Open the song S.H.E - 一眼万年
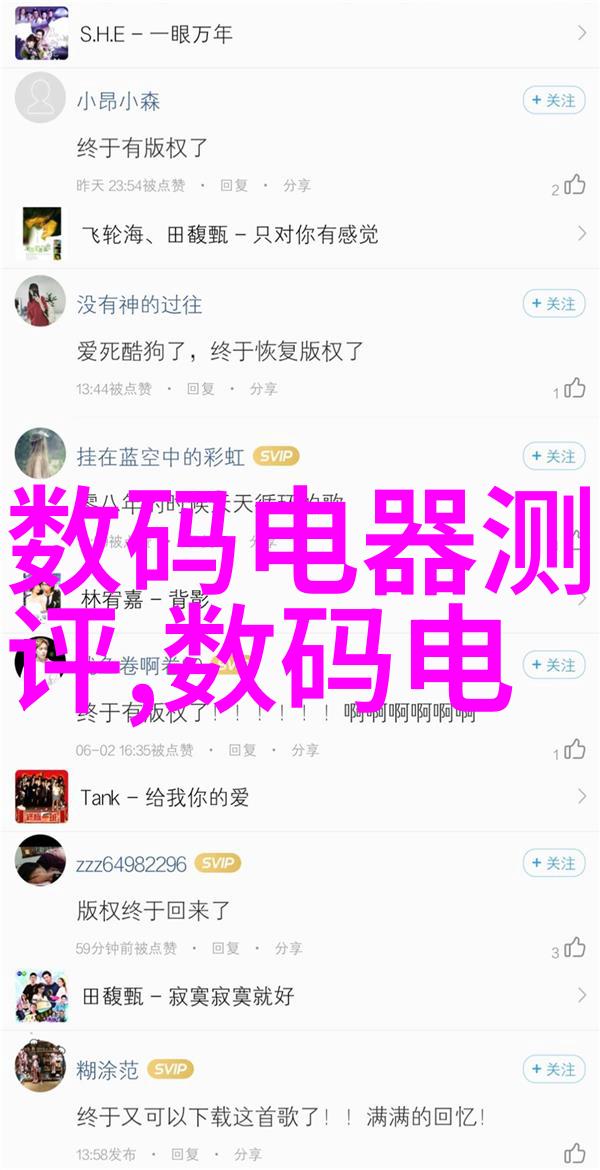Viewport: 600px width, 1170px height. (300, 32)
